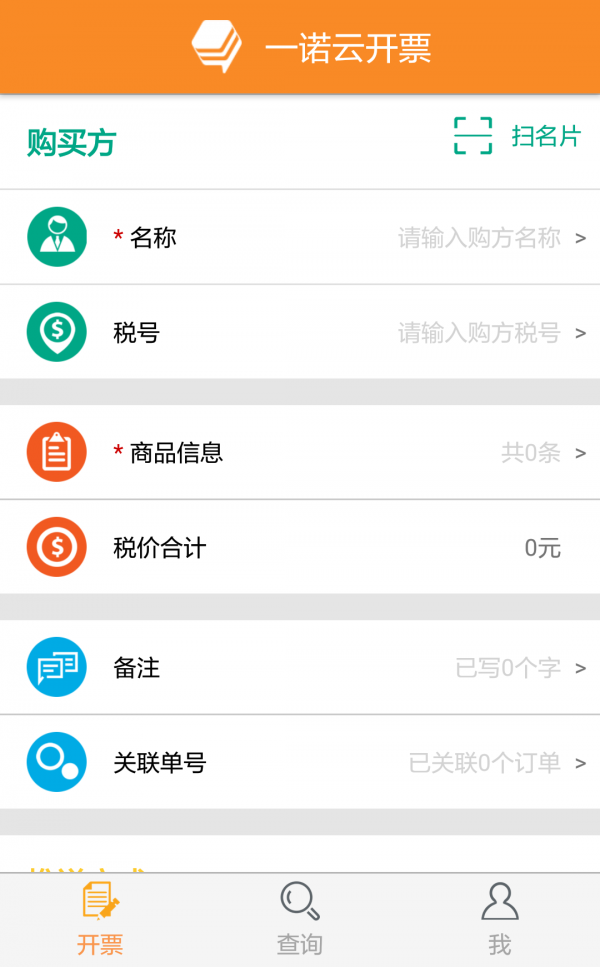Open 商品信息 product details
600x967 pixels.
pyautogui.click(x=300, y=453)
